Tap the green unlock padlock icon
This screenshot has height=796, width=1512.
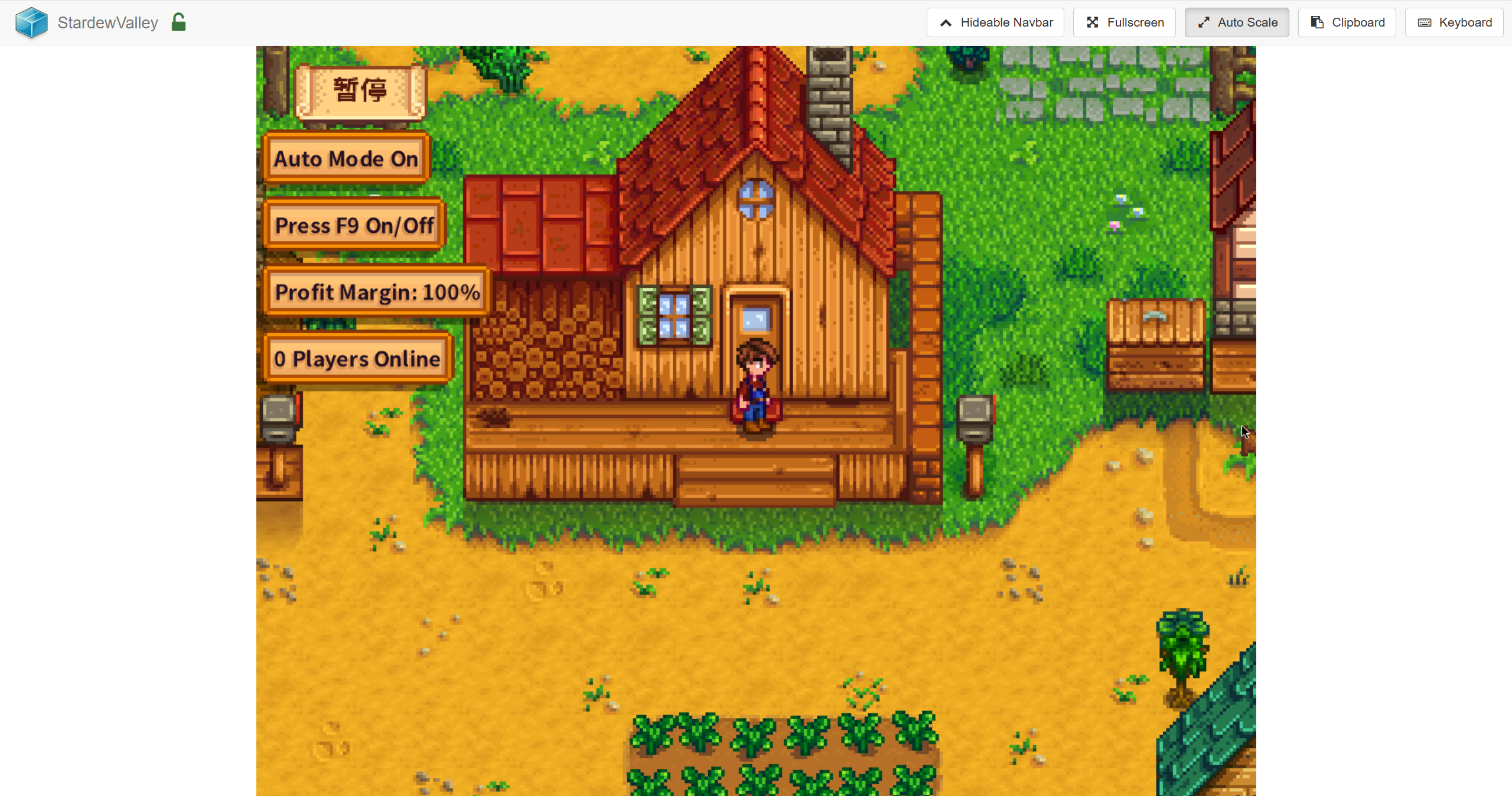[x=178, y=22]
